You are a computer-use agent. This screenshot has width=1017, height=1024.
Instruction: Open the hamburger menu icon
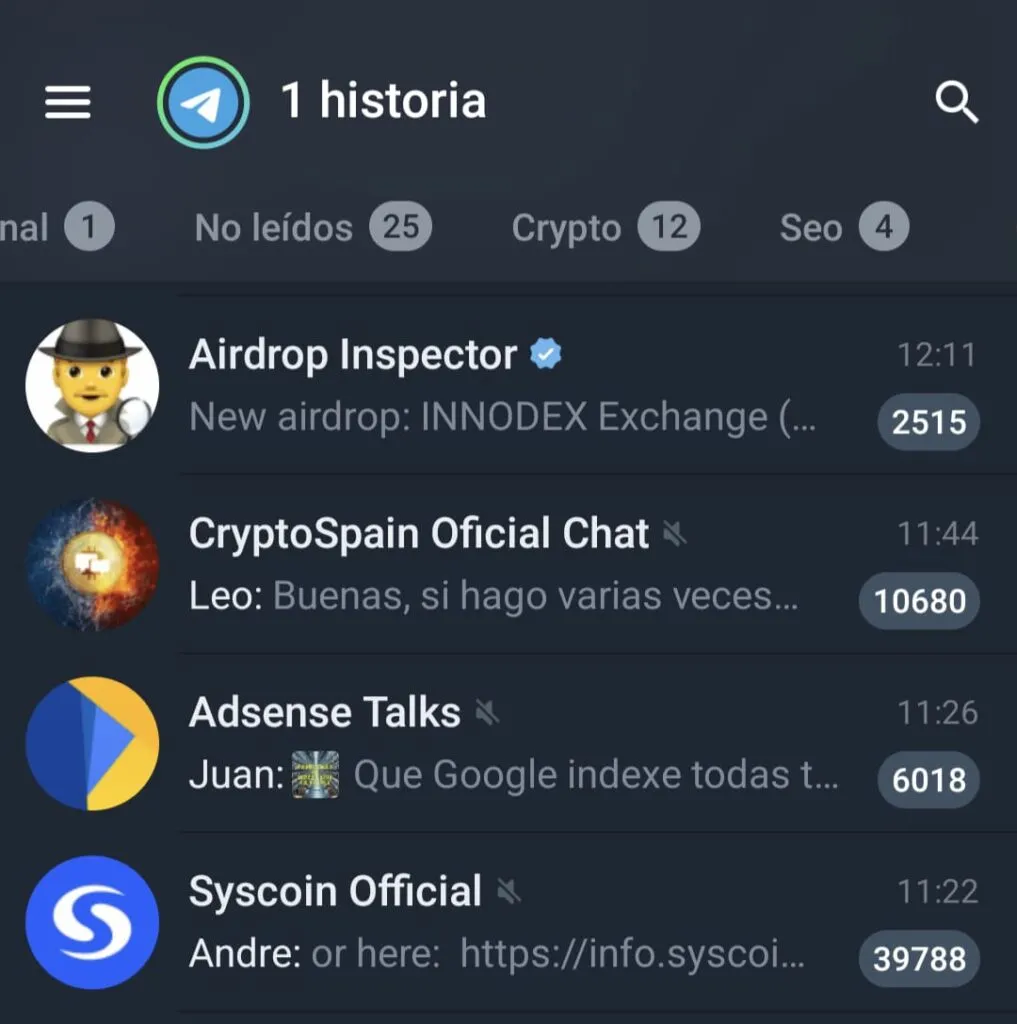(67, 101)
